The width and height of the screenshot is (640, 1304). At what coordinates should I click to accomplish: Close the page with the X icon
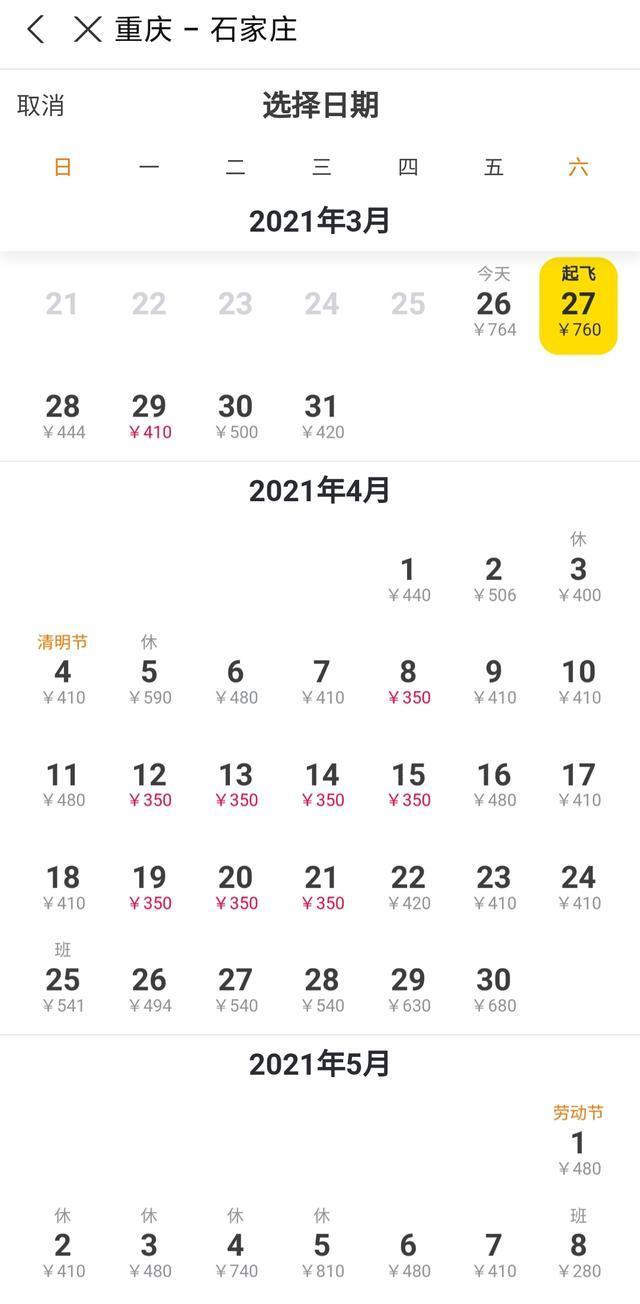point(88,30)
